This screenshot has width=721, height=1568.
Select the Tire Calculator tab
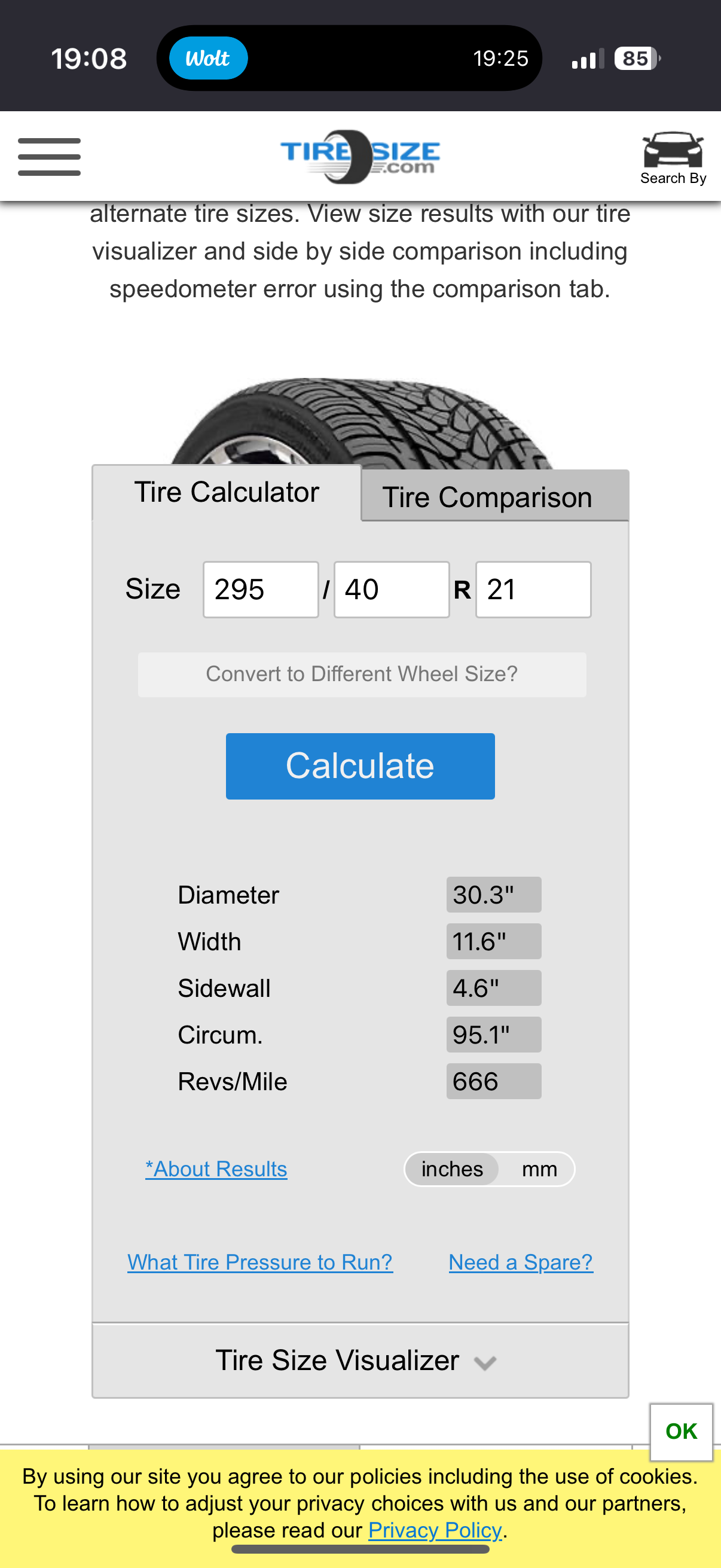(227, 492)
